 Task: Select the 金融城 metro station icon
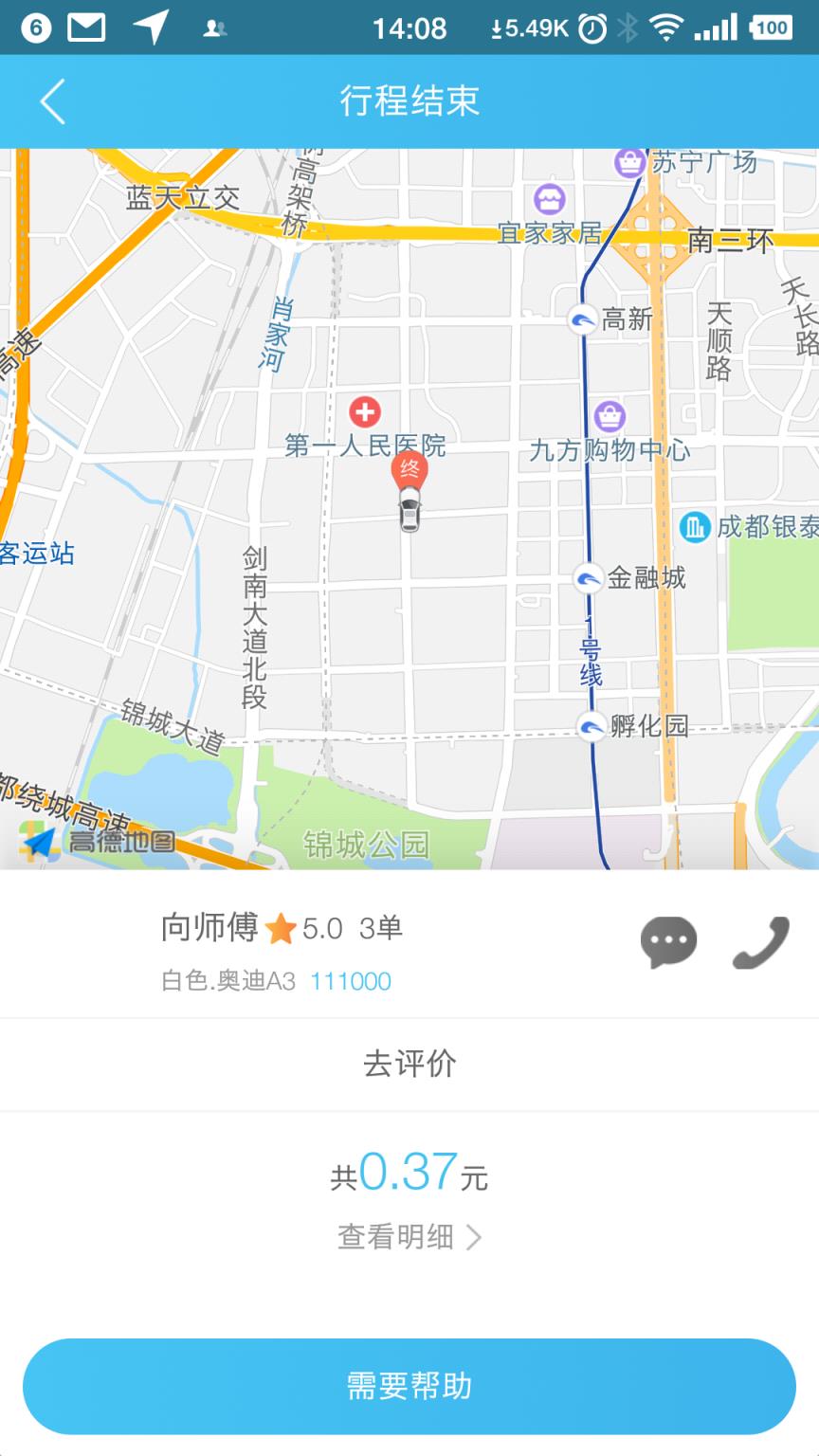pos(588,579)
